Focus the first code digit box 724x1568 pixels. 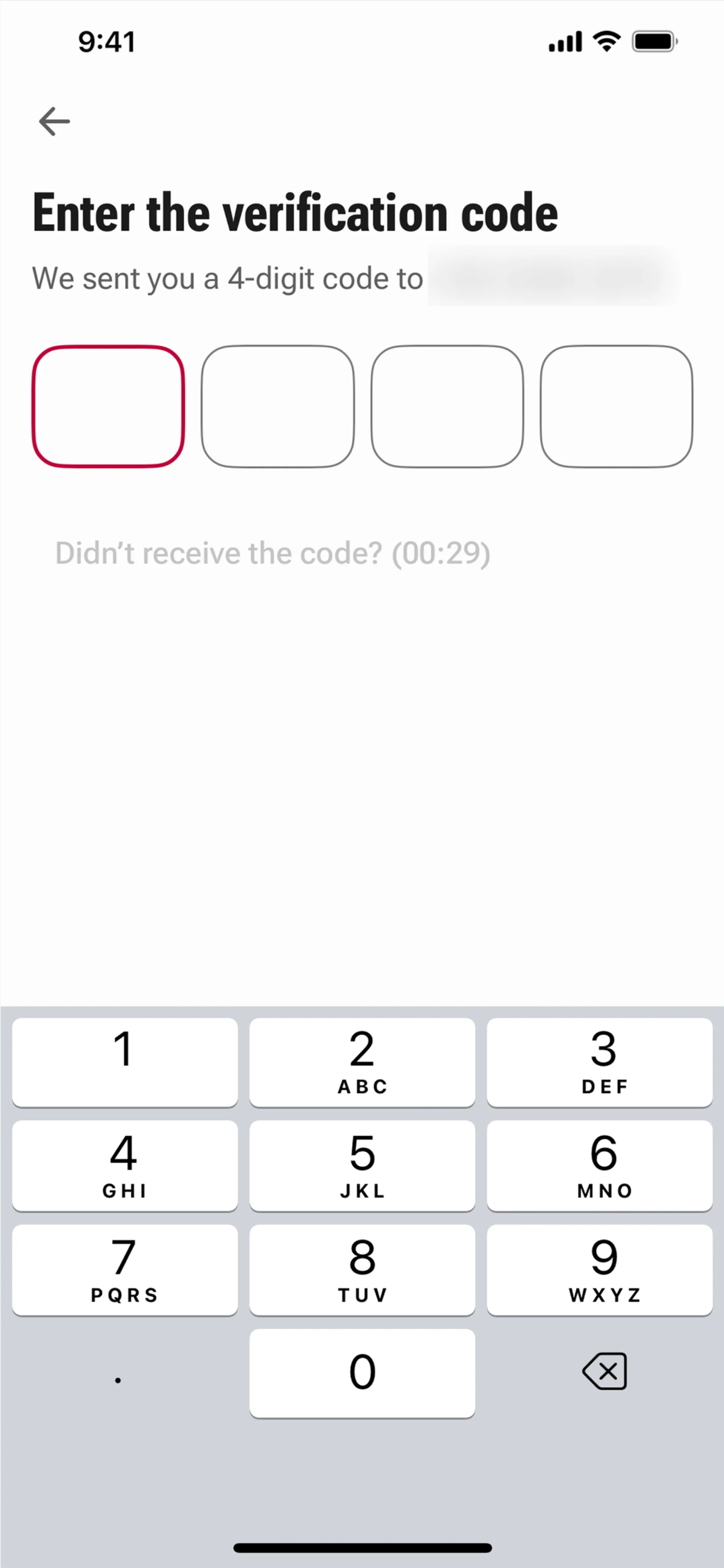[x=108, y=407]
